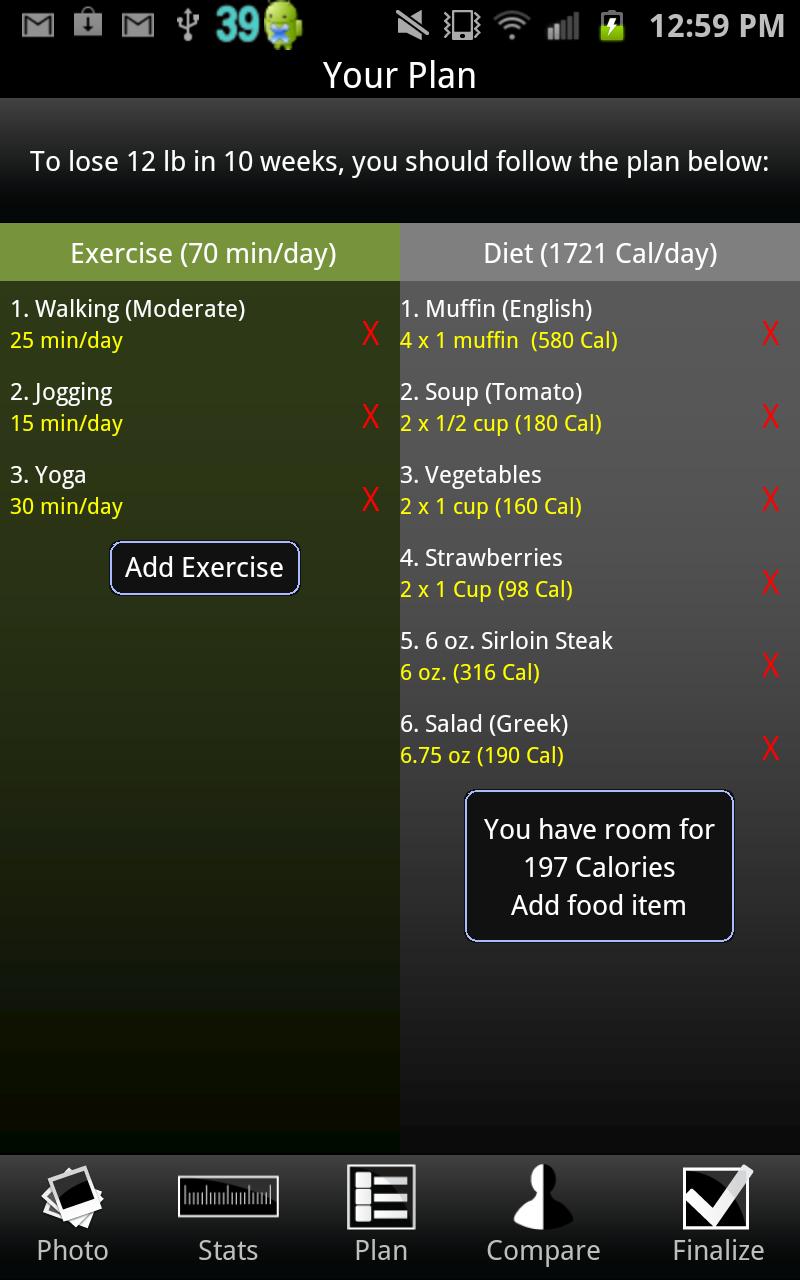Remove the Yoga exercise

tap(371, 499)
